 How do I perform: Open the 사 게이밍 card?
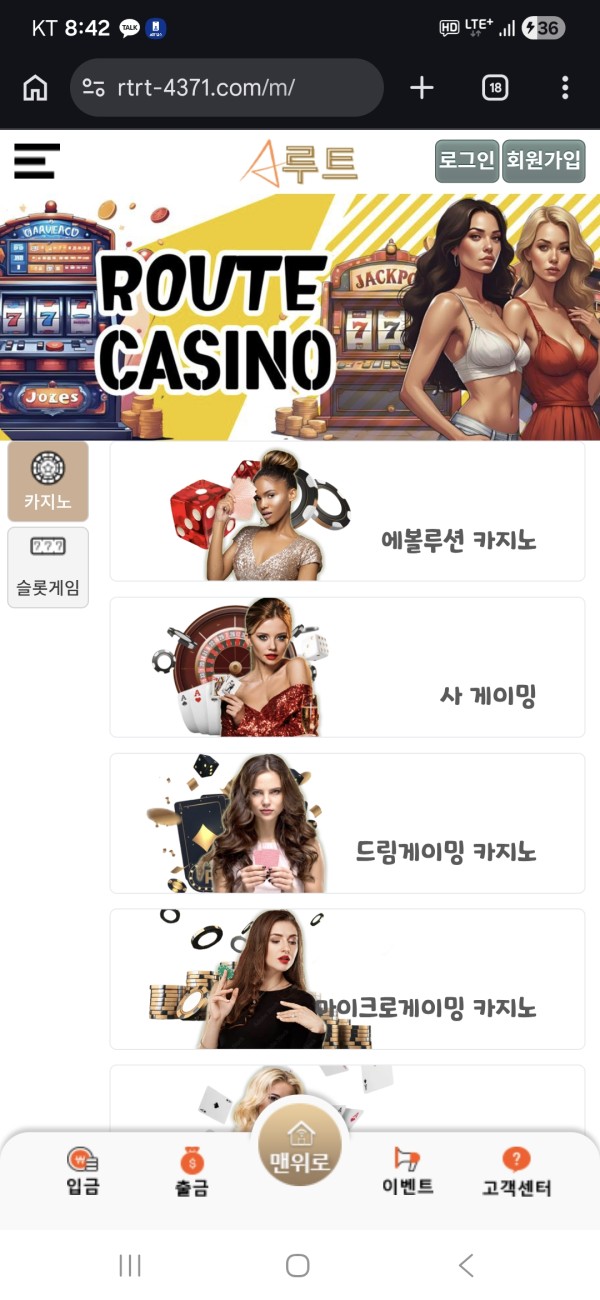(x=347, y=668)
